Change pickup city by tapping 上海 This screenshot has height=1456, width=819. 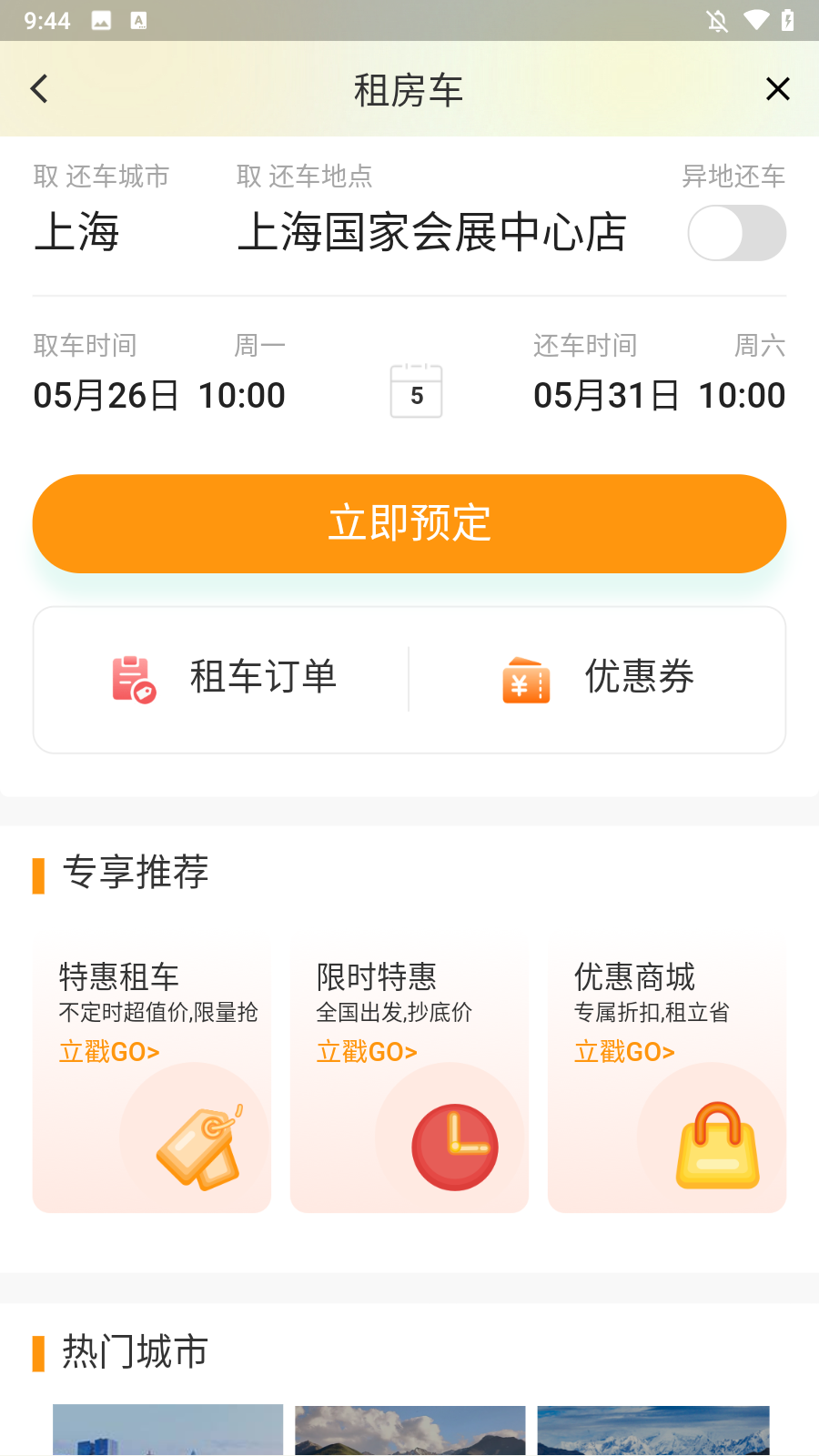click(x=76, y=233)
